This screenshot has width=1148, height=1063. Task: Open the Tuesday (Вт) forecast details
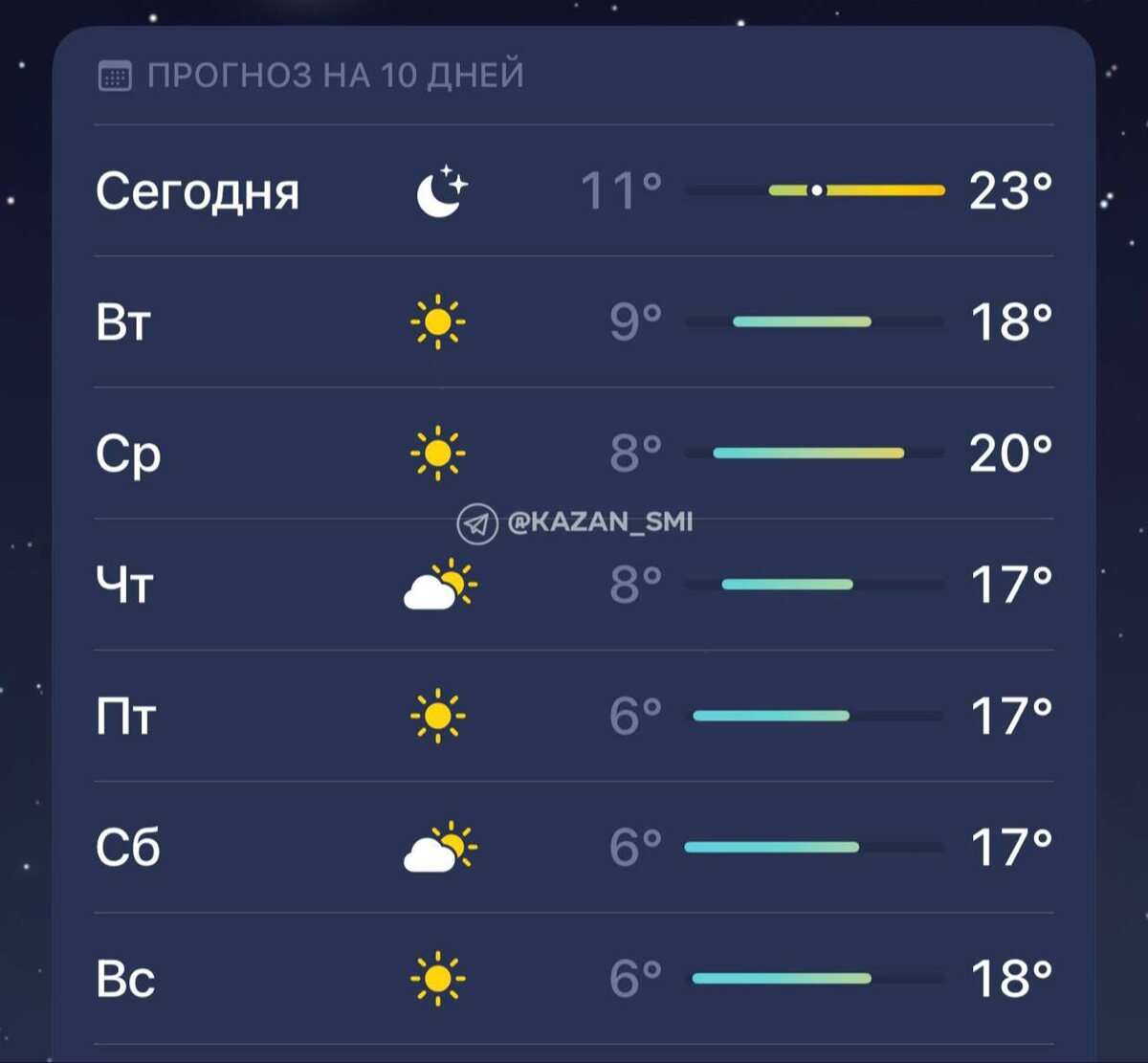click(x=574, y=321)
